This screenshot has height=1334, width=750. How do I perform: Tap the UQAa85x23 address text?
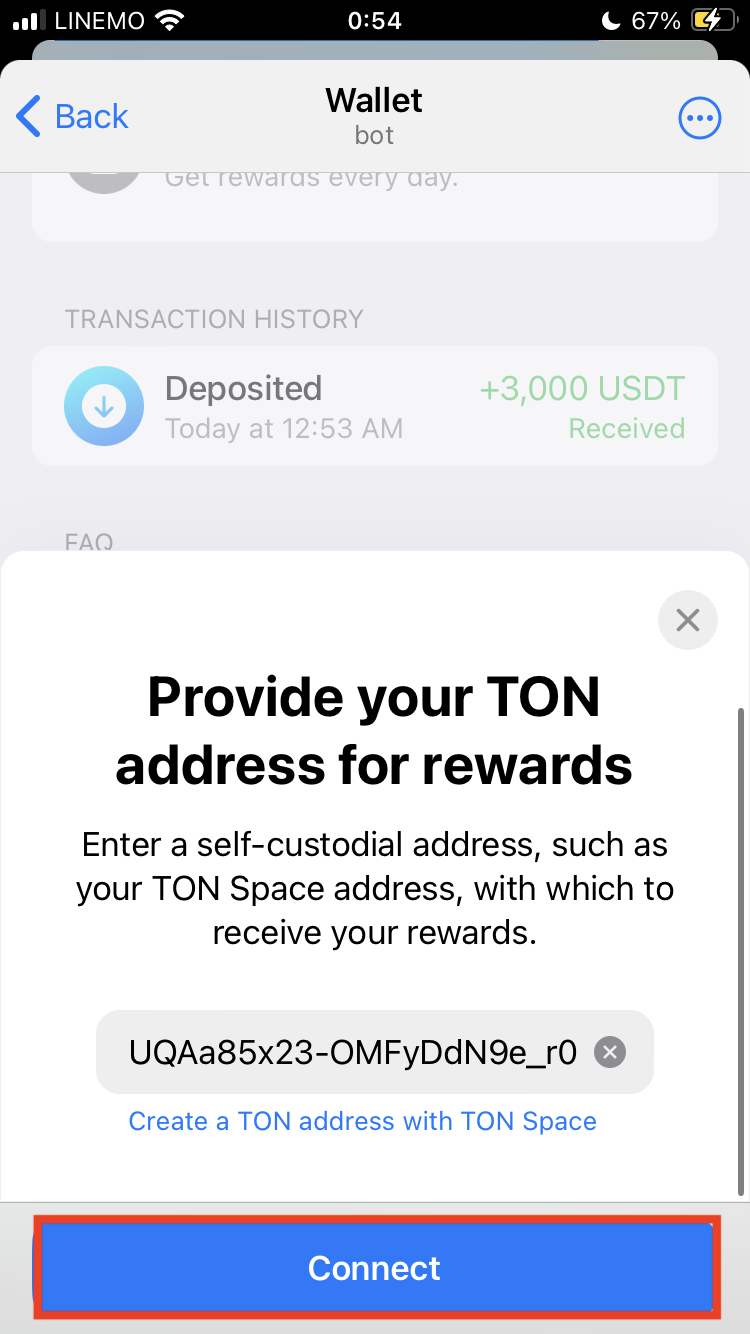pyautogui.click(x=352, y=1051)
